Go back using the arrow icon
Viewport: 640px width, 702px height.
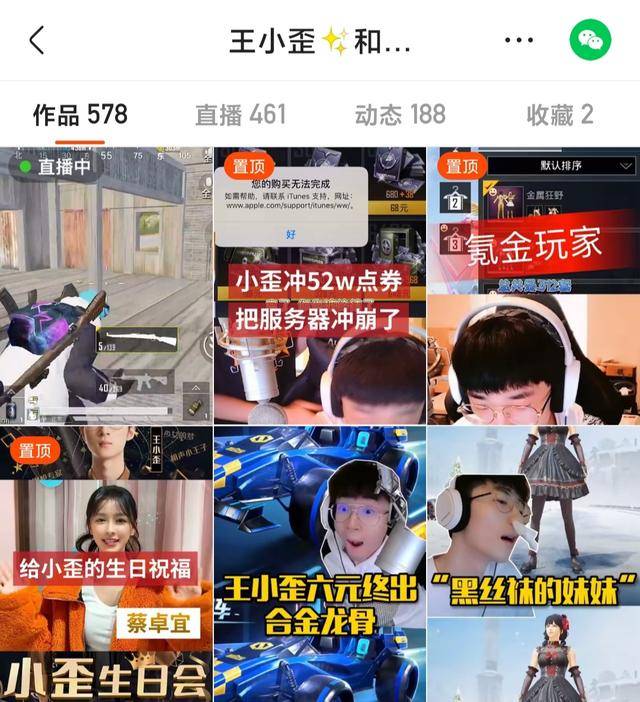pyautogui.click(x=37, y=41)
